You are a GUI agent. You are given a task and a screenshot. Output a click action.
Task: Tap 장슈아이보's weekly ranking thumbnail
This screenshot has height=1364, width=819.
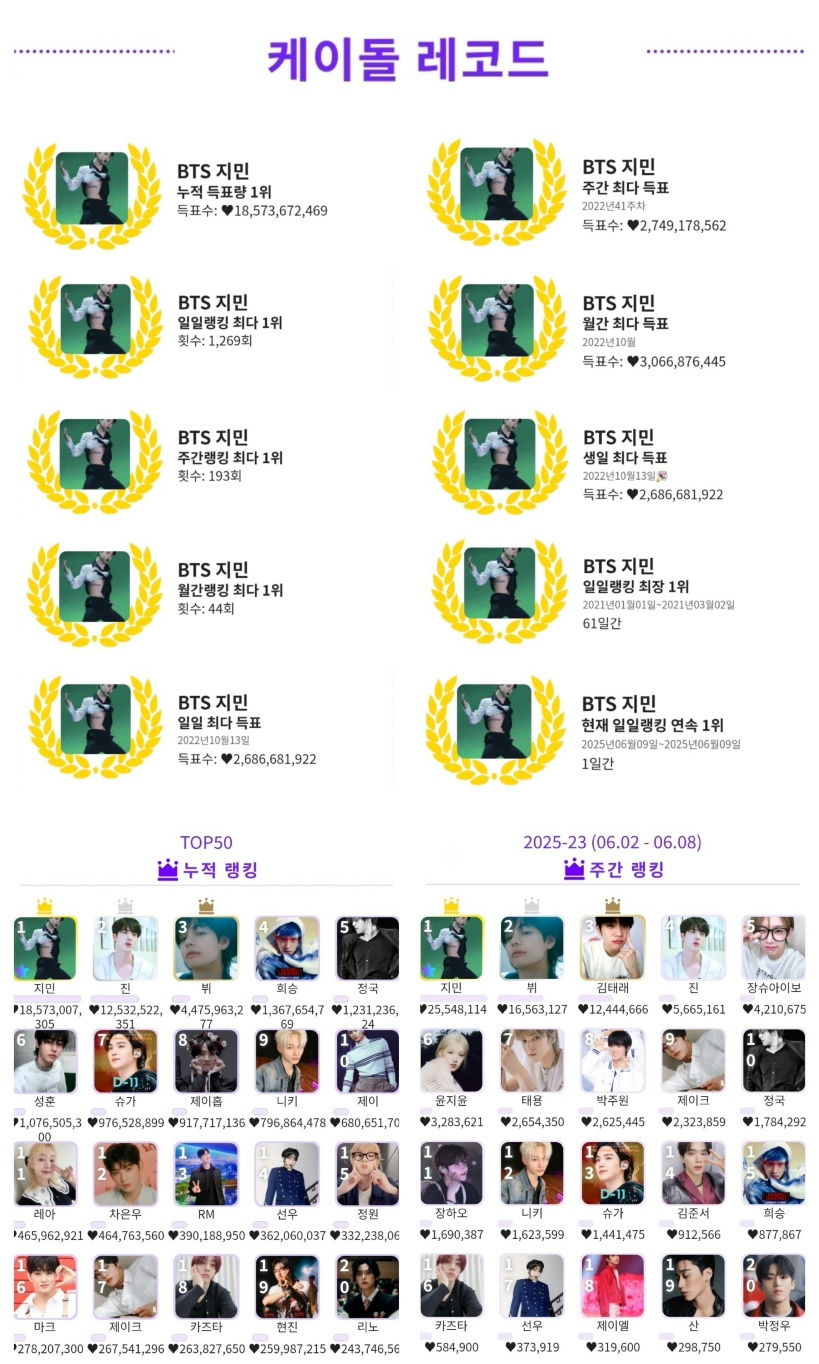pyautogui.click(x=773, y=948)
